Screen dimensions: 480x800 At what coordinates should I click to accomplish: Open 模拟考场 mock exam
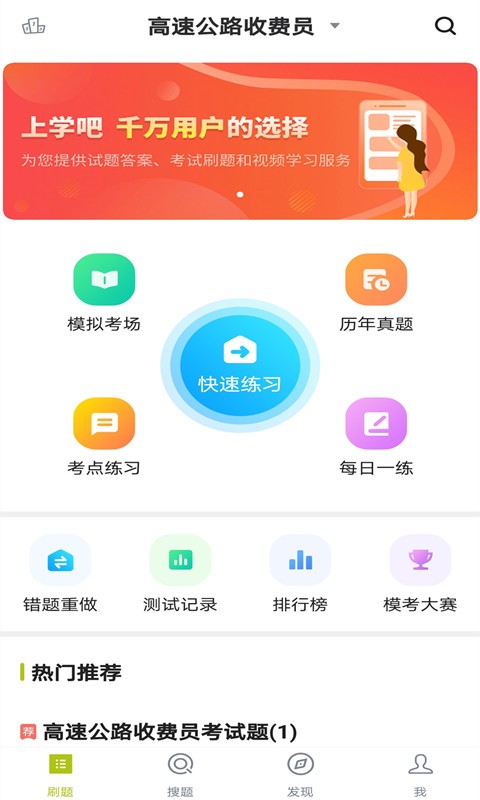pos(104,294)
